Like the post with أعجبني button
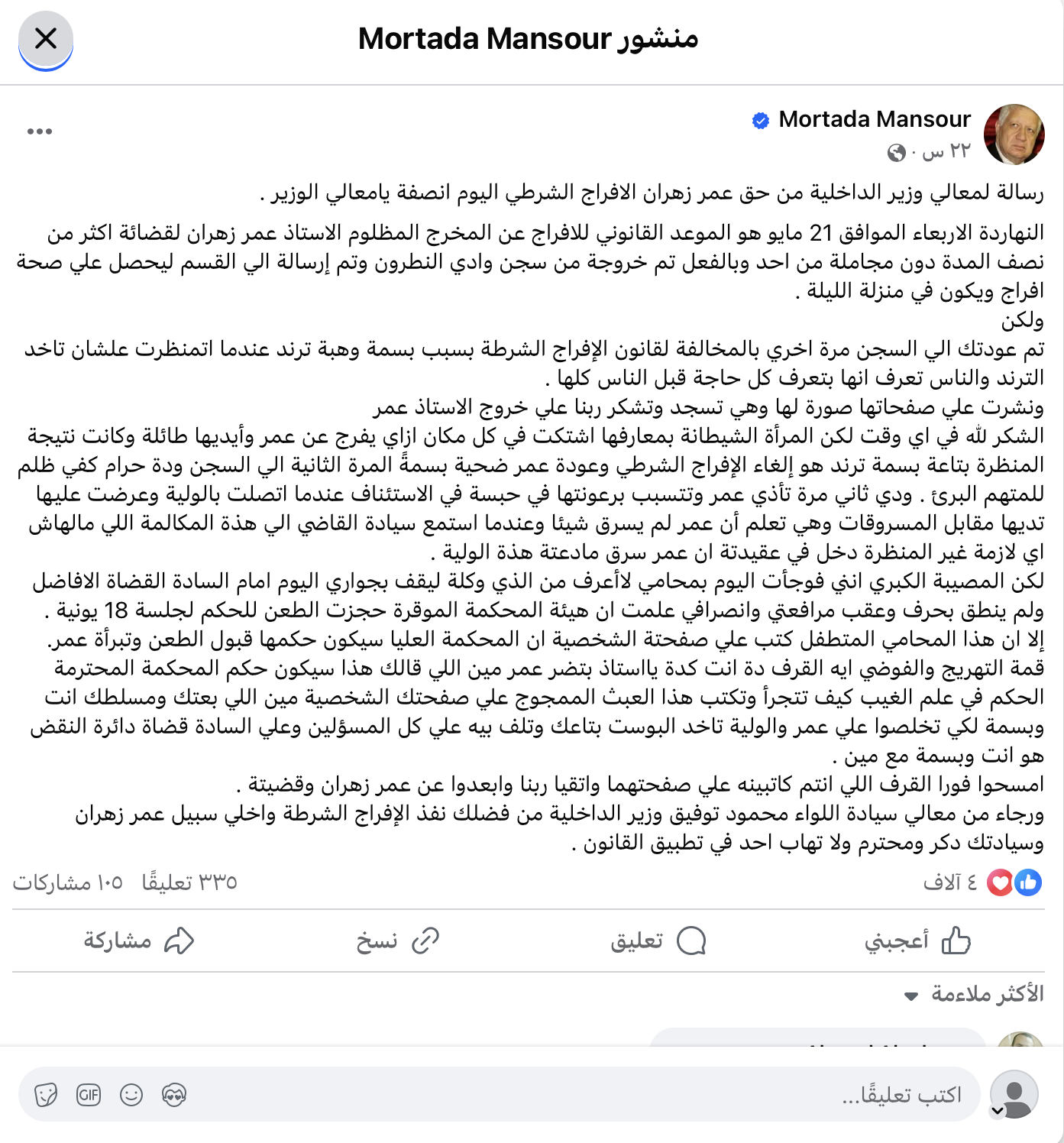 click(x=917, y=941)
